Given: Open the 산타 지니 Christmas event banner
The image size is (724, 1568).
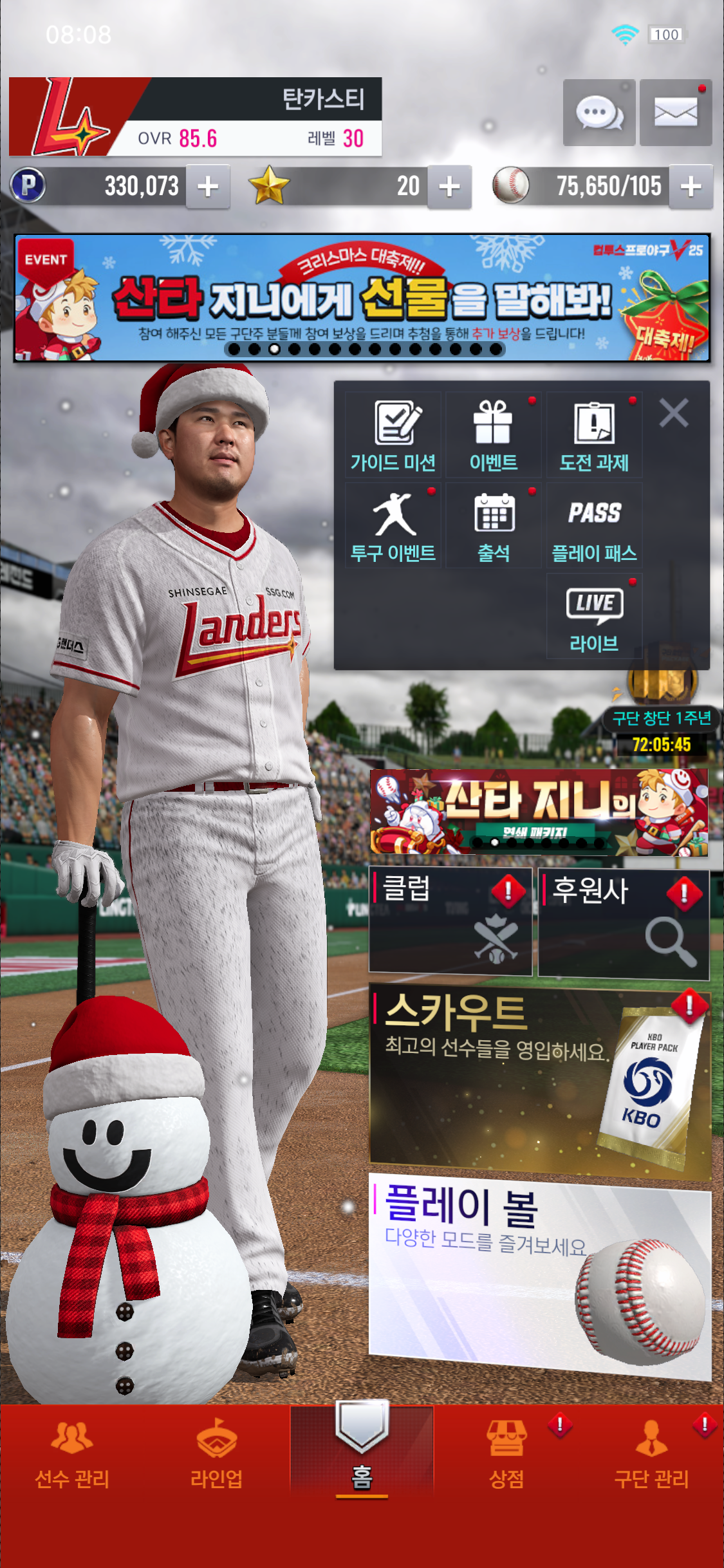Looking at the screenshot, I should [362, 297].
